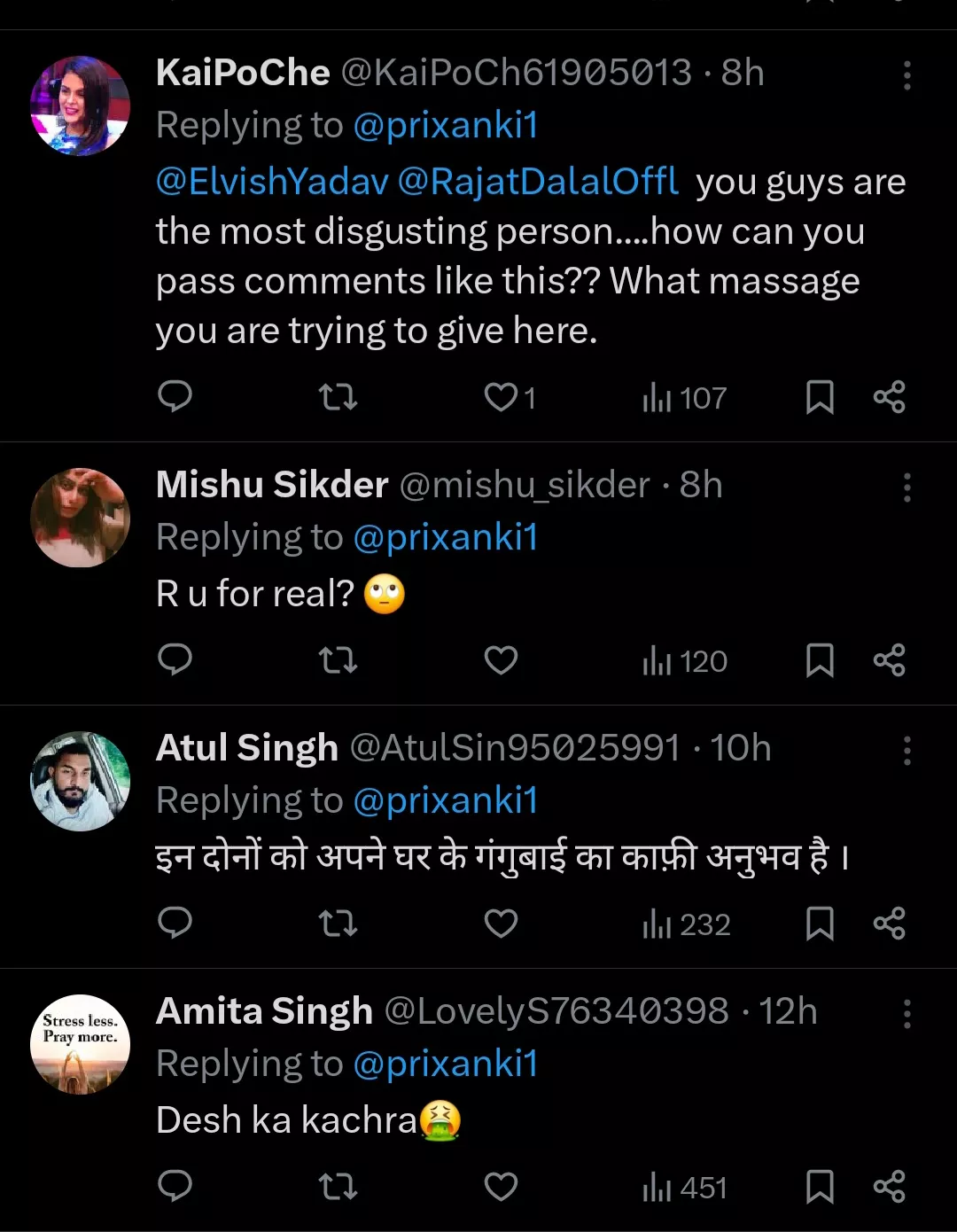Open overflow menu on Amita Singh's reply
This screenshot has width=957, height=1232.
(x=906, y=1014)
